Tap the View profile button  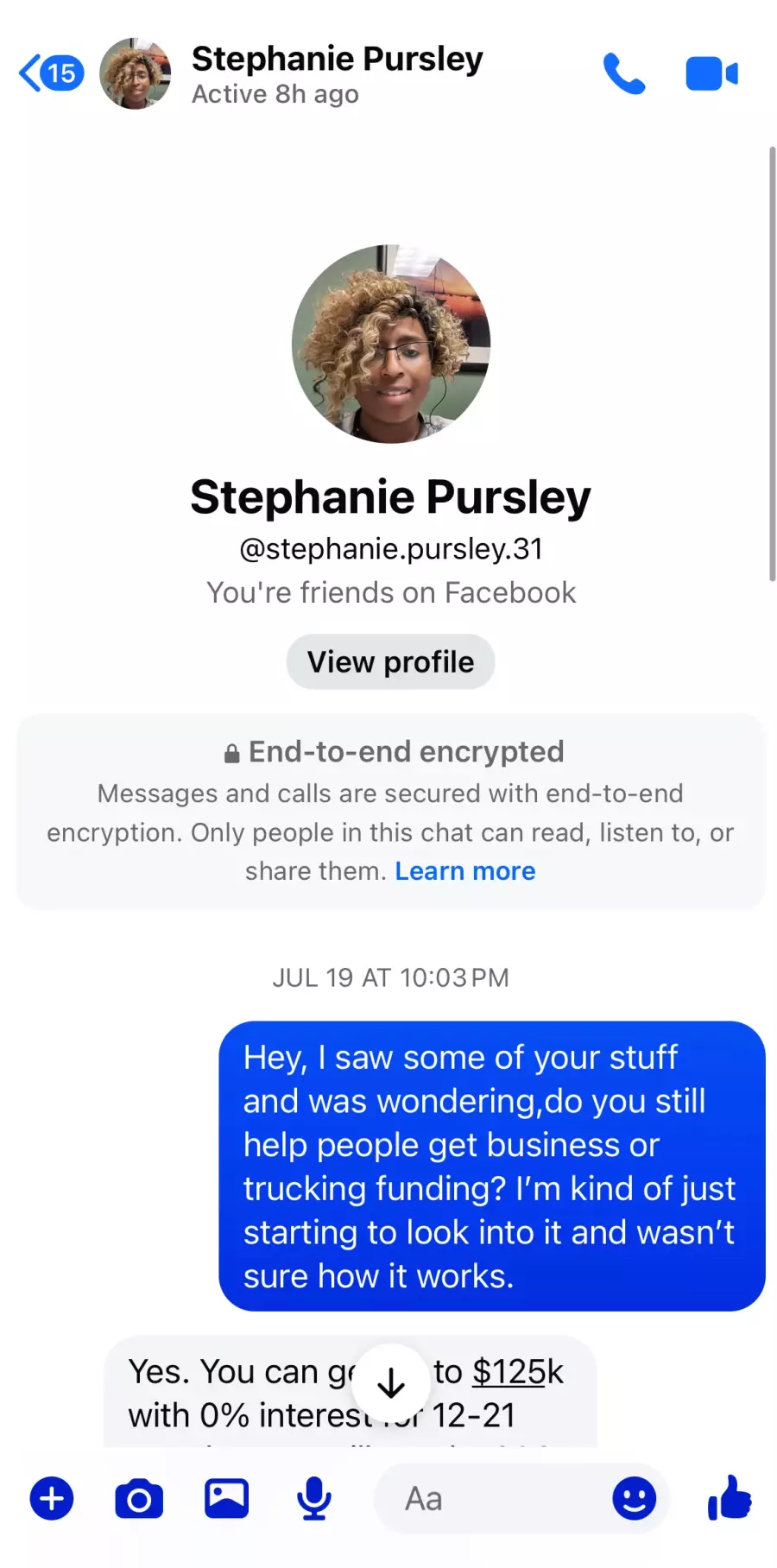[390, 662]
